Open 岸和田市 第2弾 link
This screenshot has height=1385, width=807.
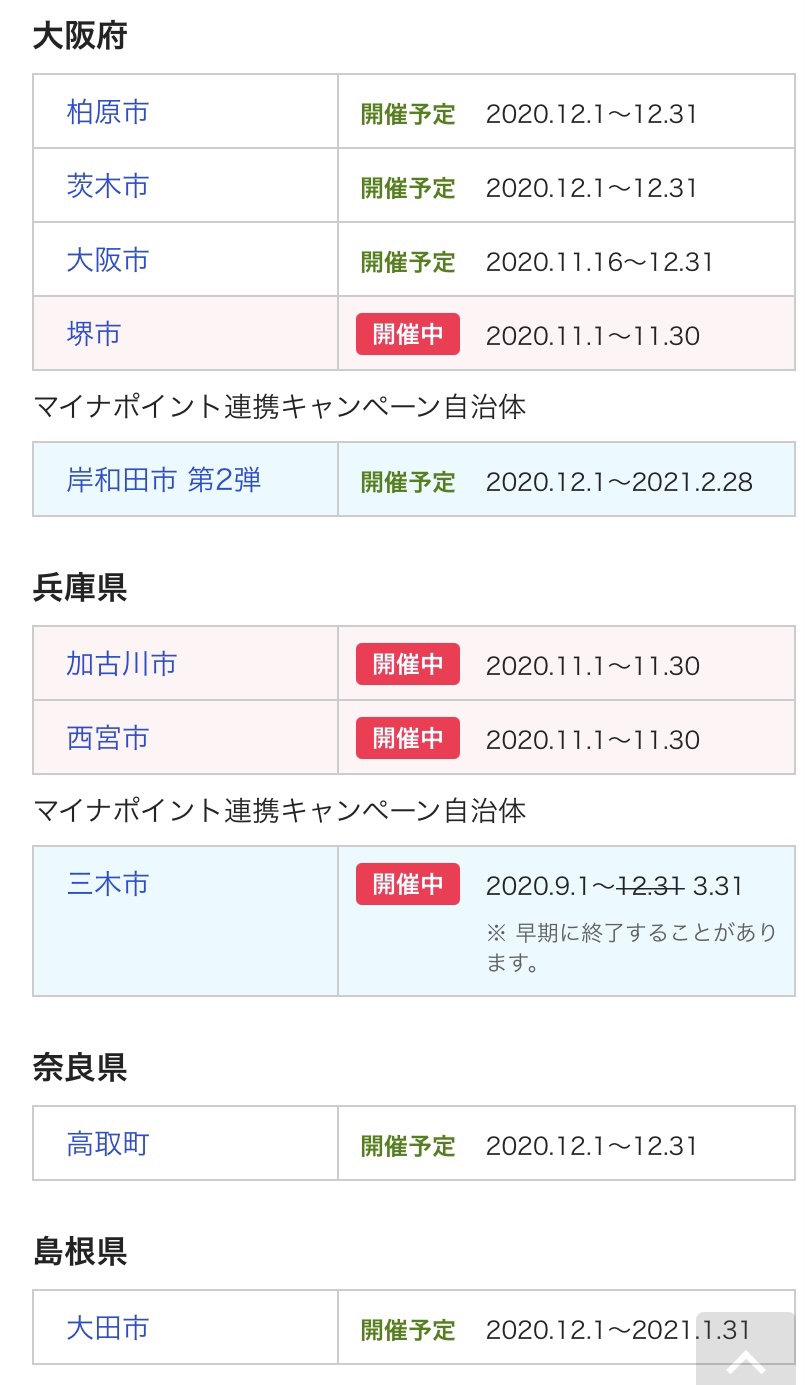(x=164, y=480)
